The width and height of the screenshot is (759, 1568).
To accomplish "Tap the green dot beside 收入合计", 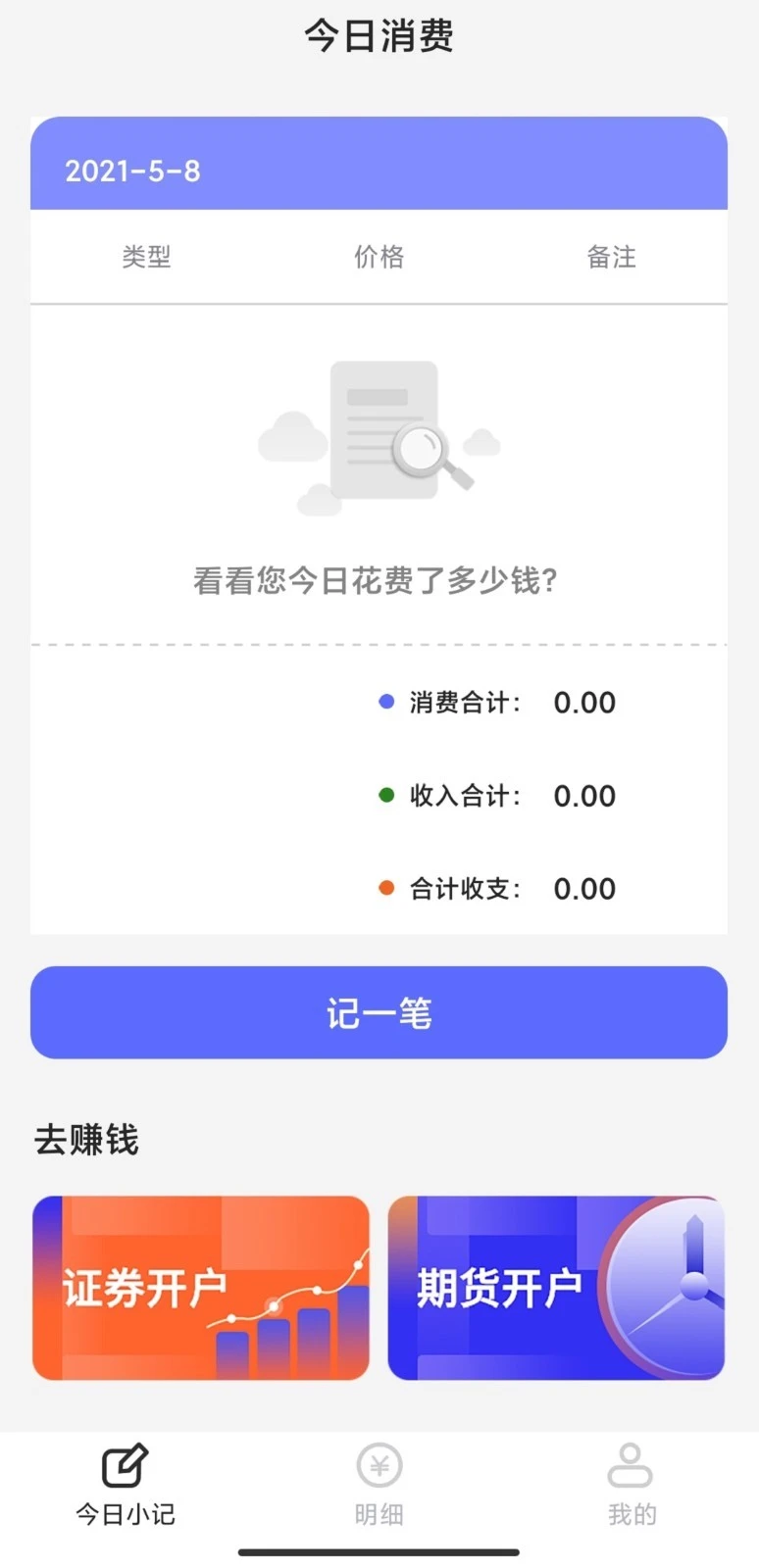I will point(385,794).
